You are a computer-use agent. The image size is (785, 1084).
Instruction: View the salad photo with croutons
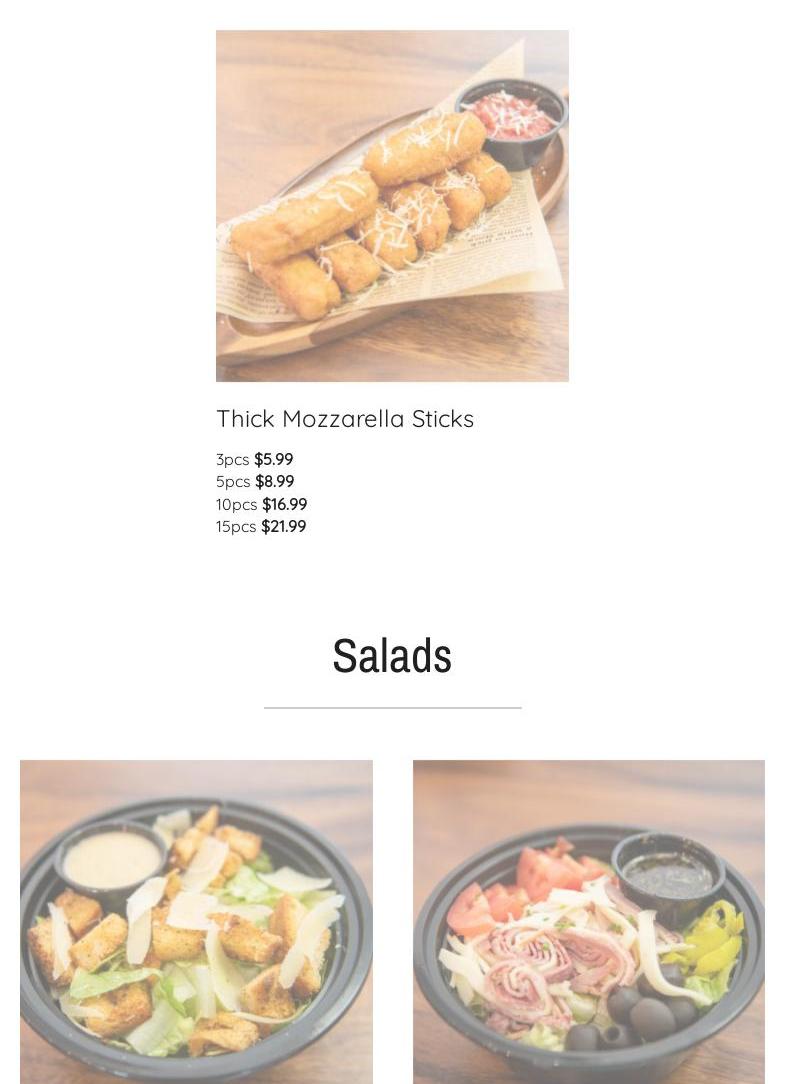point(196,921)
